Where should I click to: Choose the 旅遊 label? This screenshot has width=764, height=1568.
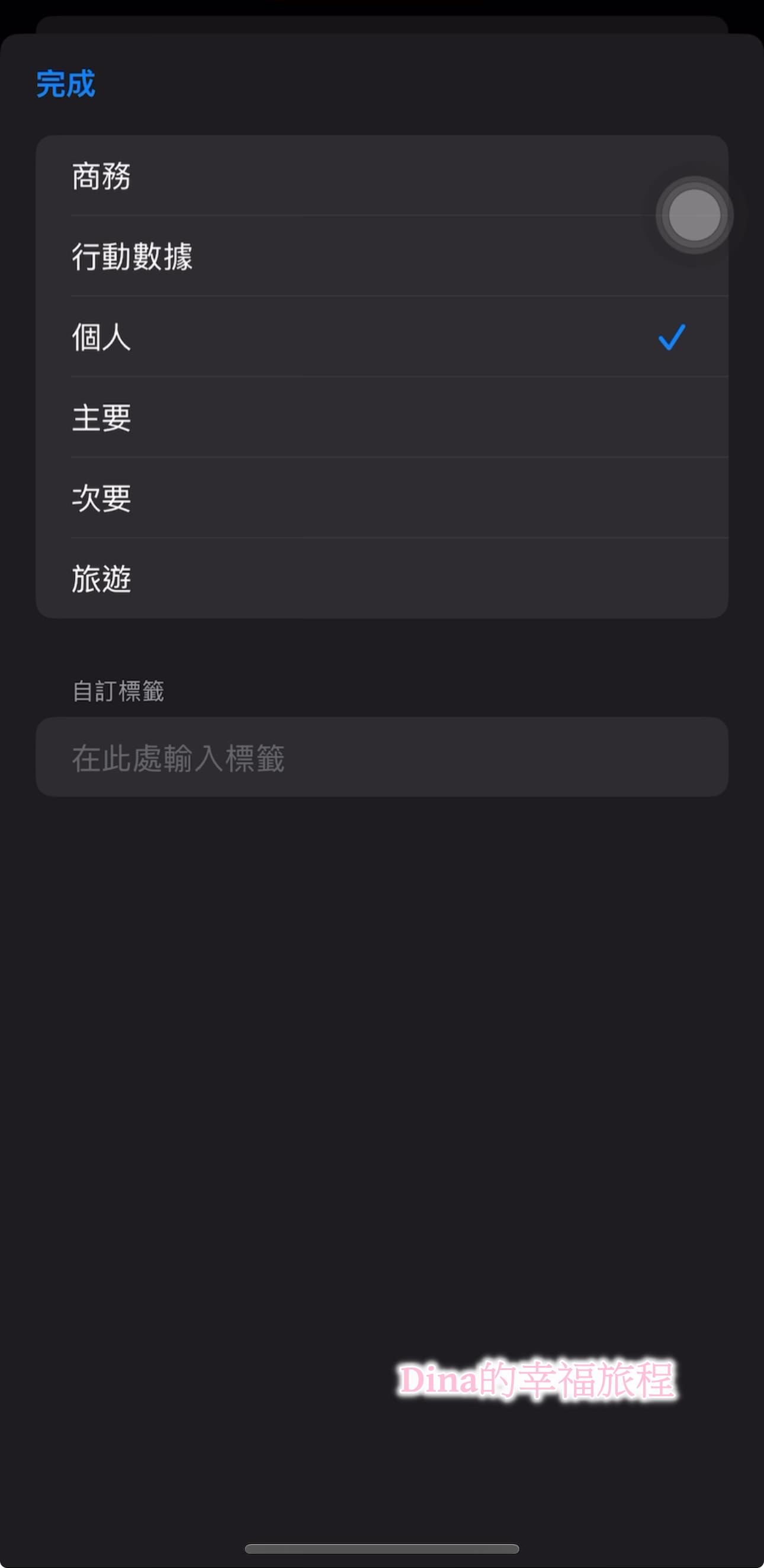[382, 578]
